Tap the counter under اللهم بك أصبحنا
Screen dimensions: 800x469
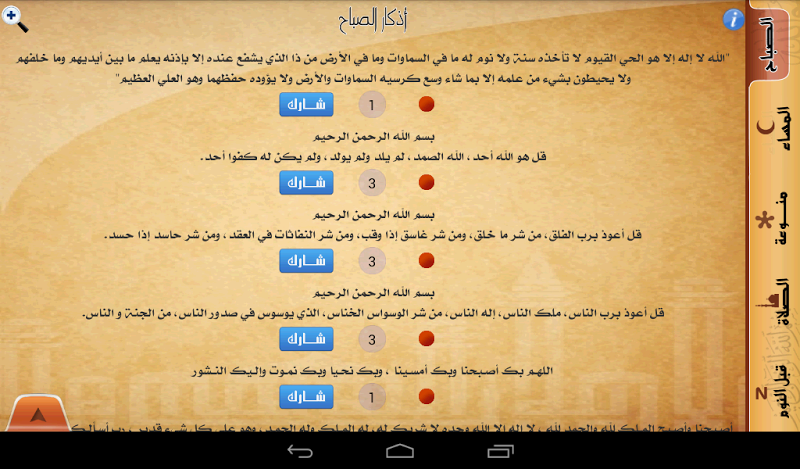[x=372, y=397]
